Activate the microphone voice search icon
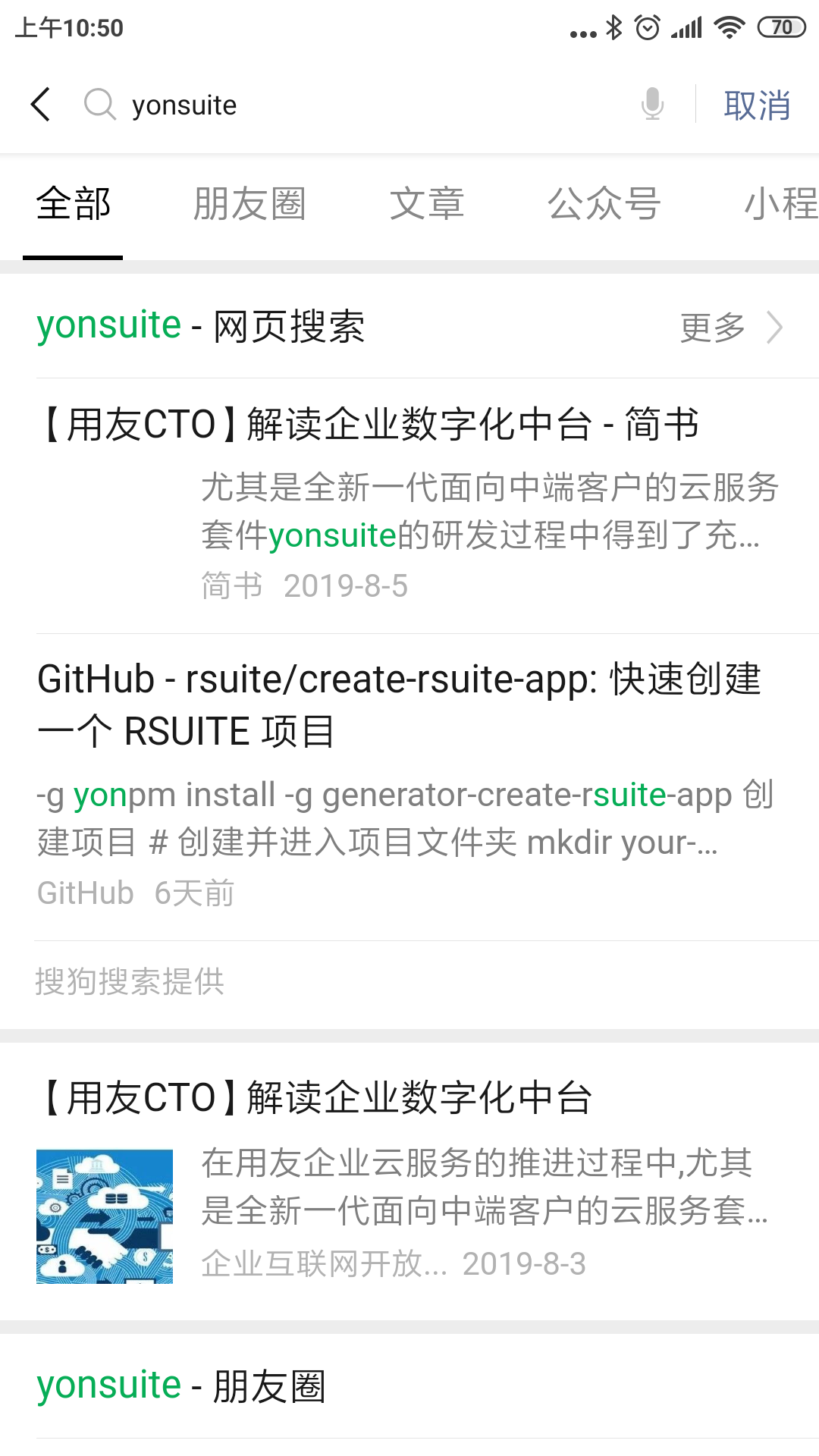Screen dimensions: 819x1456 [x=651, y=104]
